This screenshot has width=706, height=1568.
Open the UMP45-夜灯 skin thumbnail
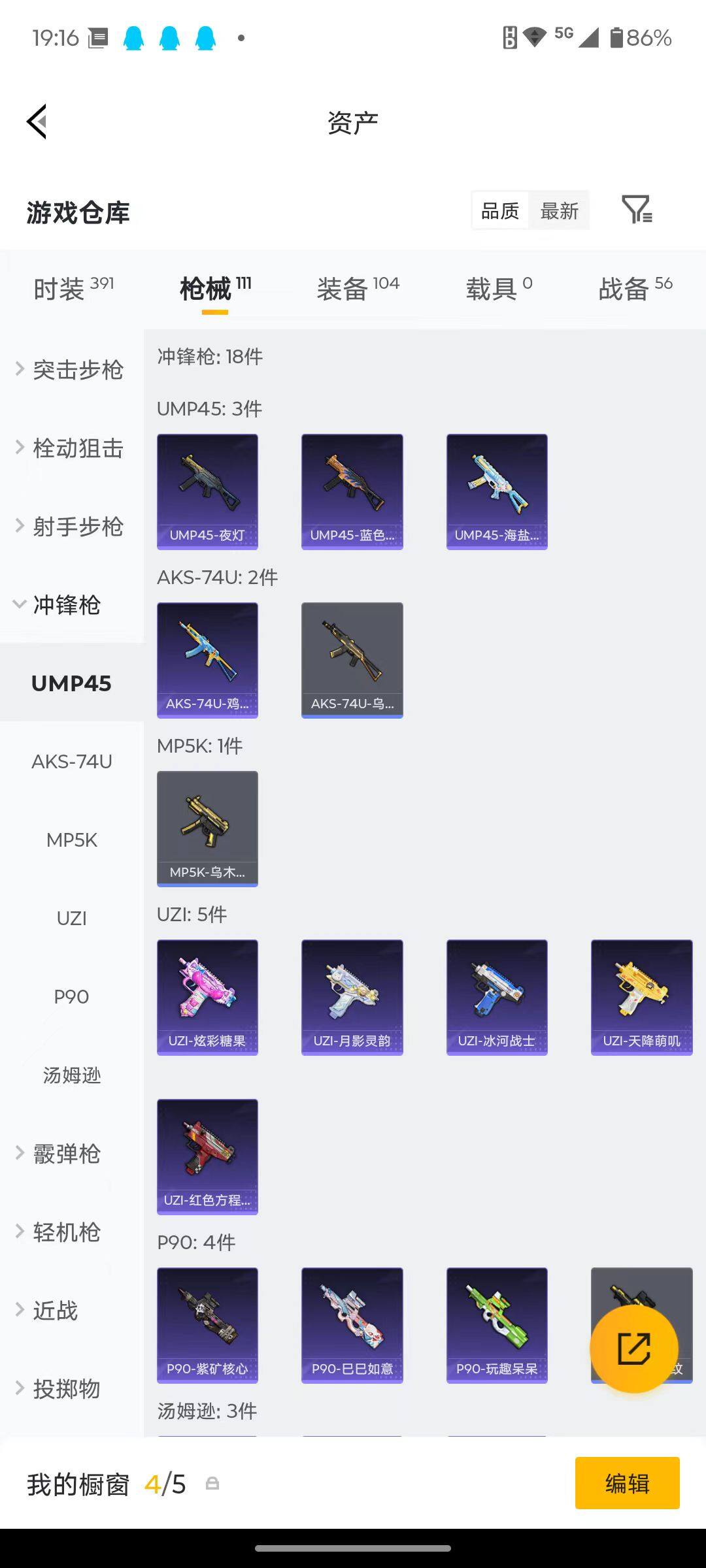point(207,490)
